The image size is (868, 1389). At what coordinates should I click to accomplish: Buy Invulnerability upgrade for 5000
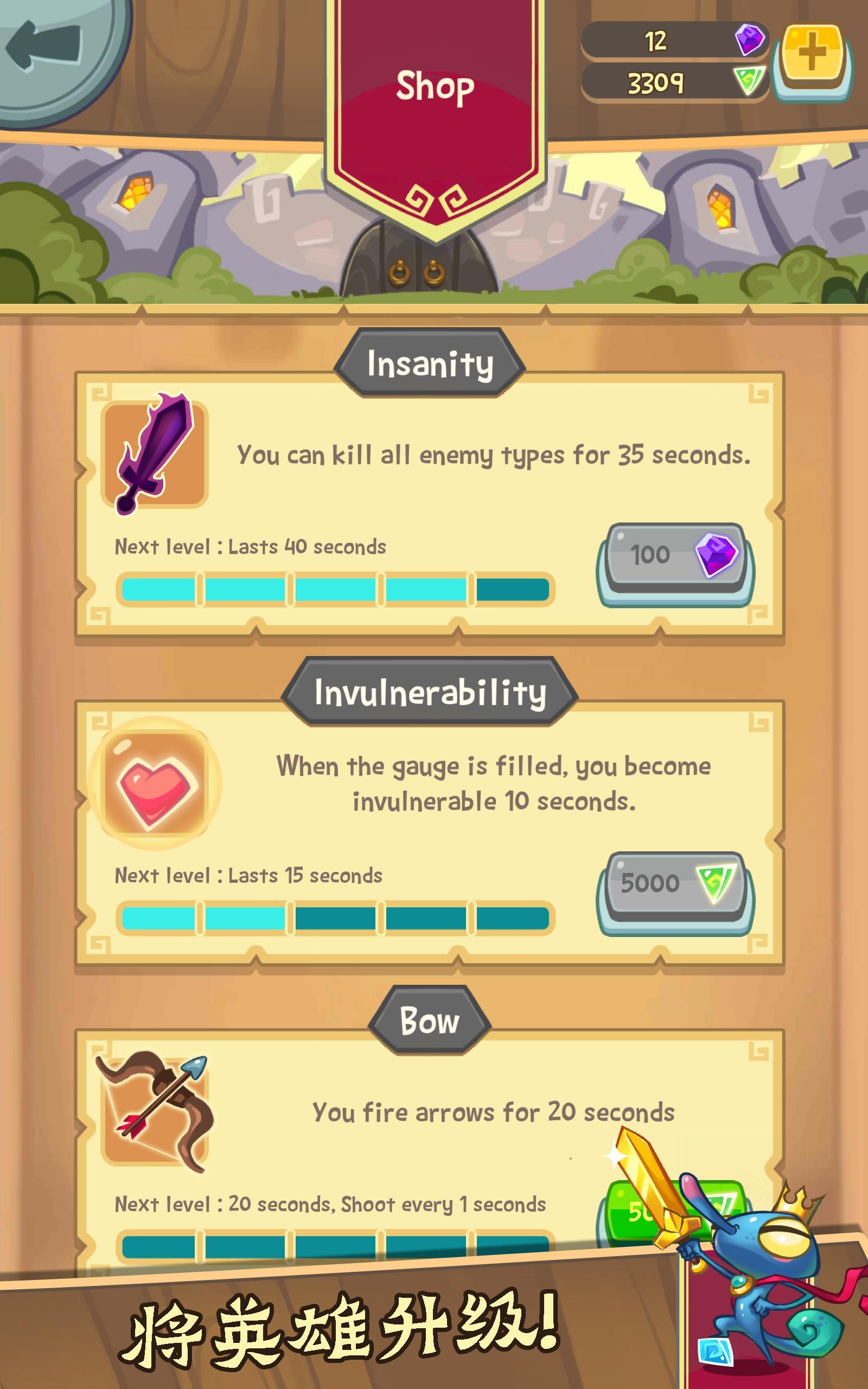point(676,887)
